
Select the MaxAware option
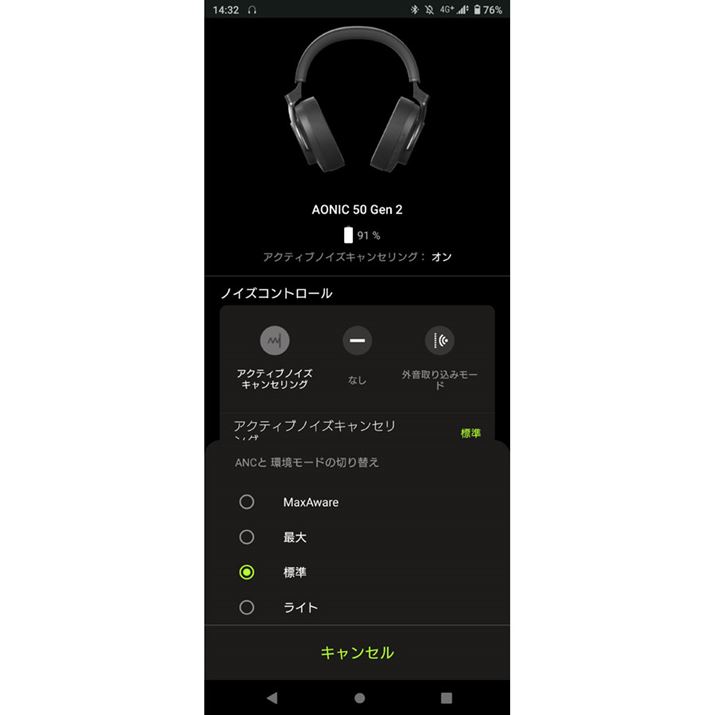coord(247,502)
